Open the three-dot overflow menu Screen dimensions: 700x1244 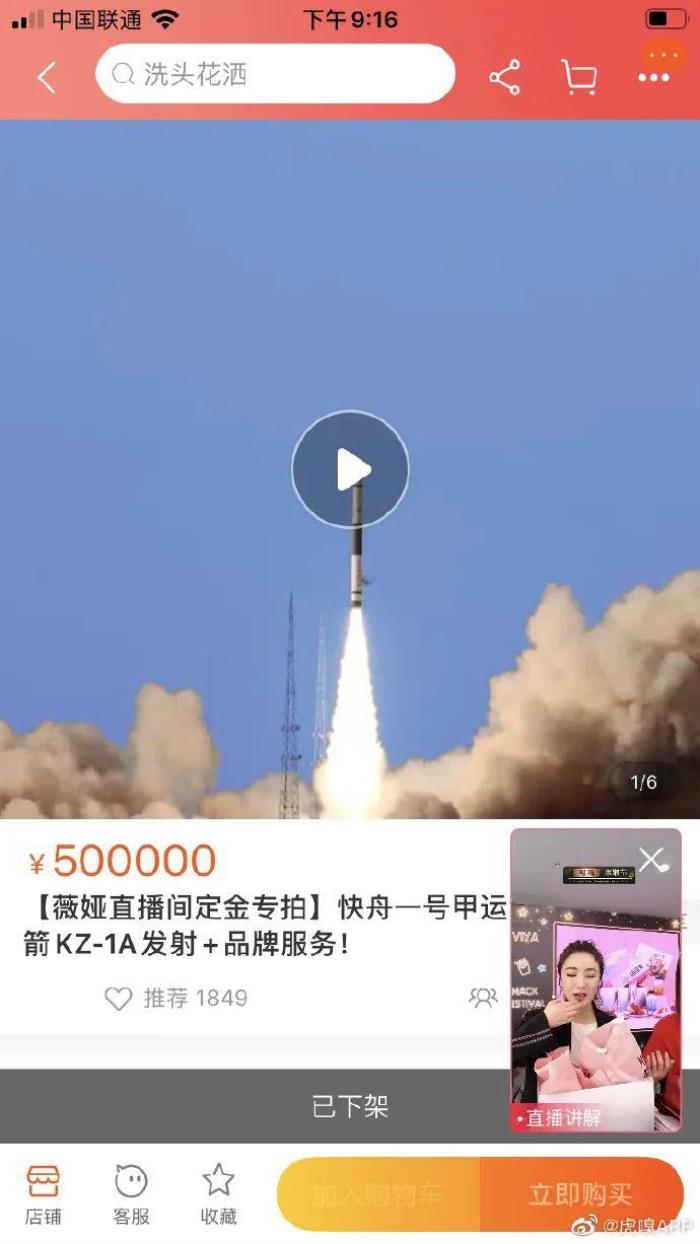pos(654,77)
